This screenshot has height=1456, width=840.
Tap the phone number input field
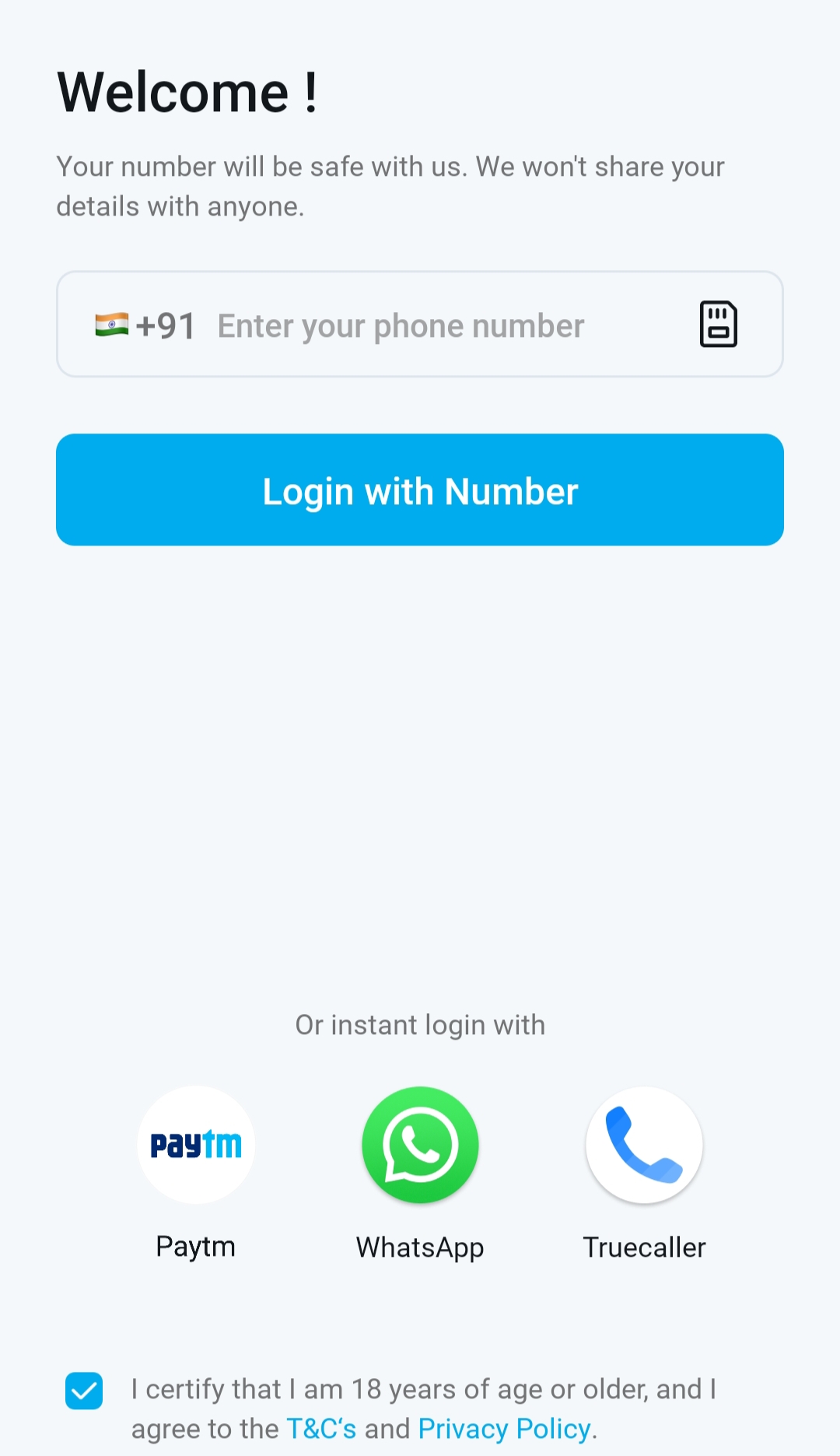click(420, 325)
